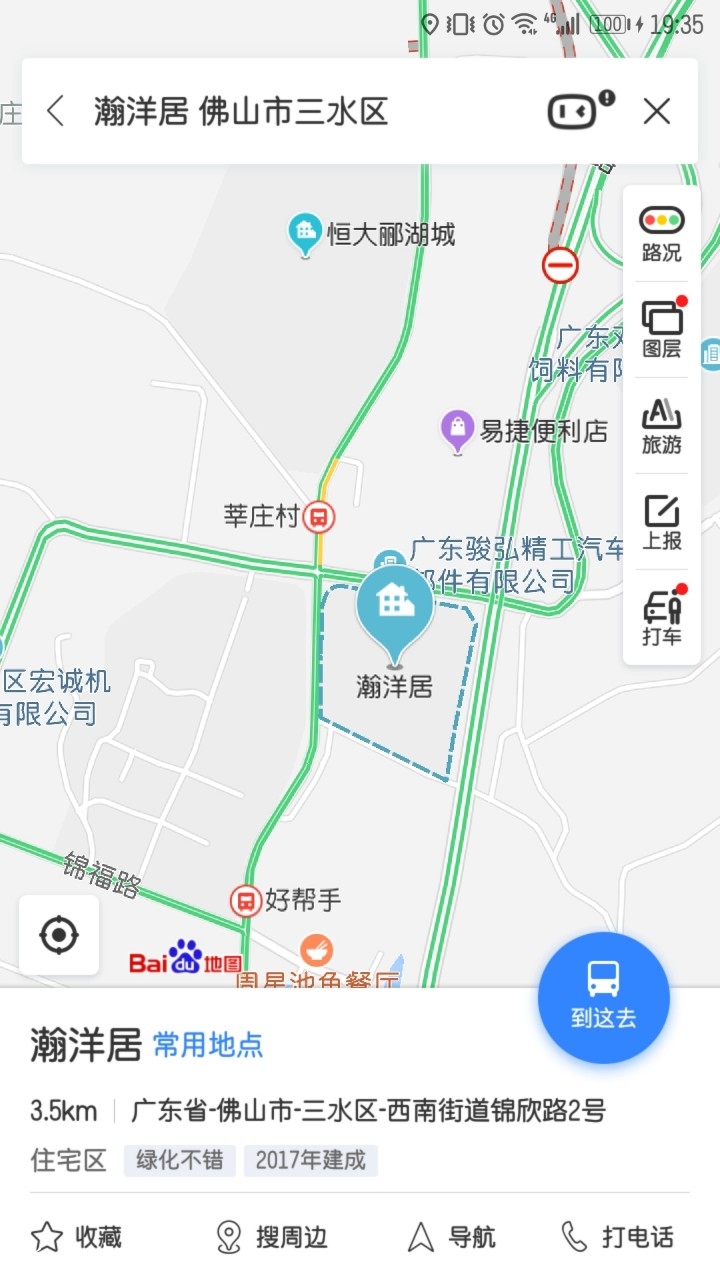
Task: Tap the 常用地点 link beside 瀚洋居
Action: coord(208,1046)
